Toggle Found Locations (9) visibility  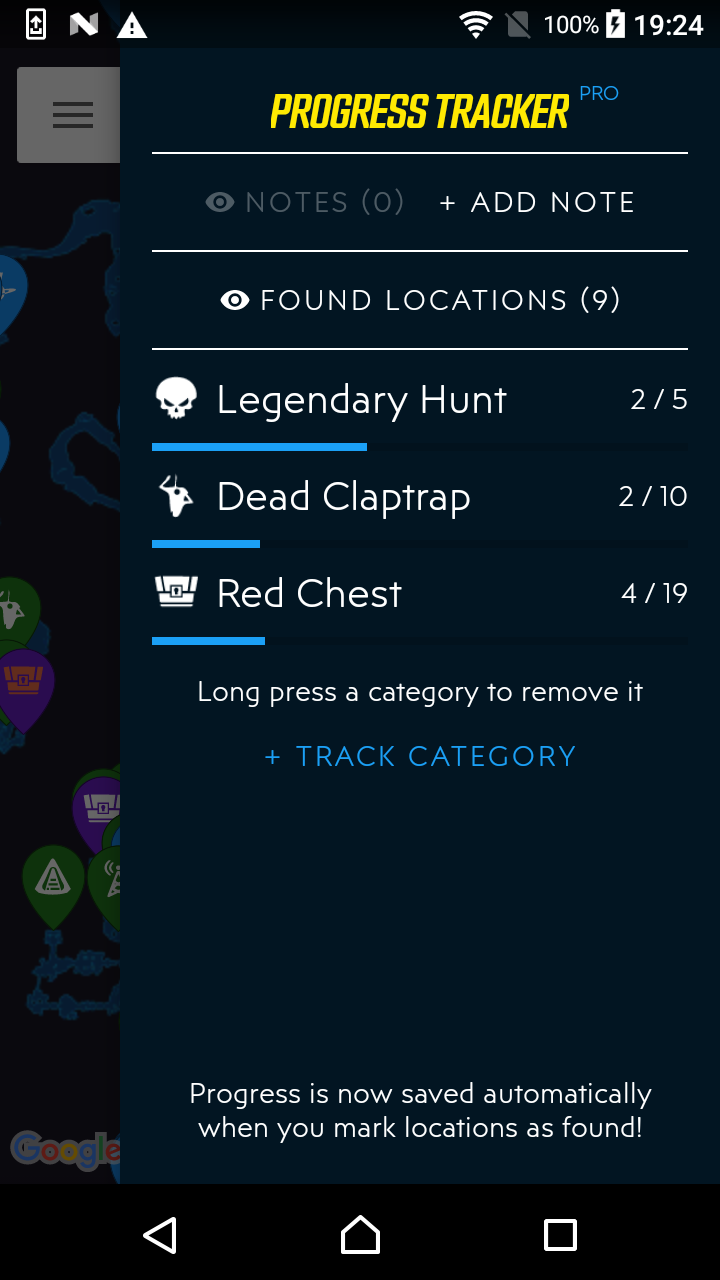pos(420,300)
